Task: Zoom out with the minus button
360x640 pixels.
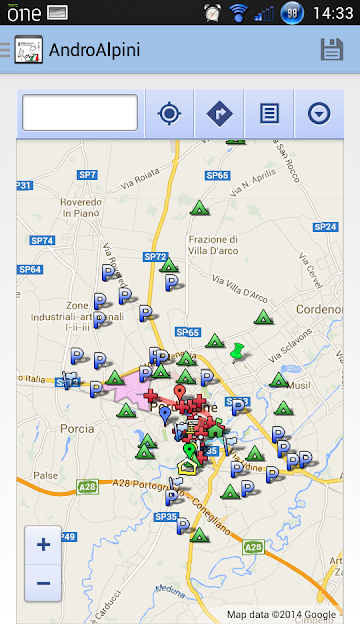Action: point(43,583)
